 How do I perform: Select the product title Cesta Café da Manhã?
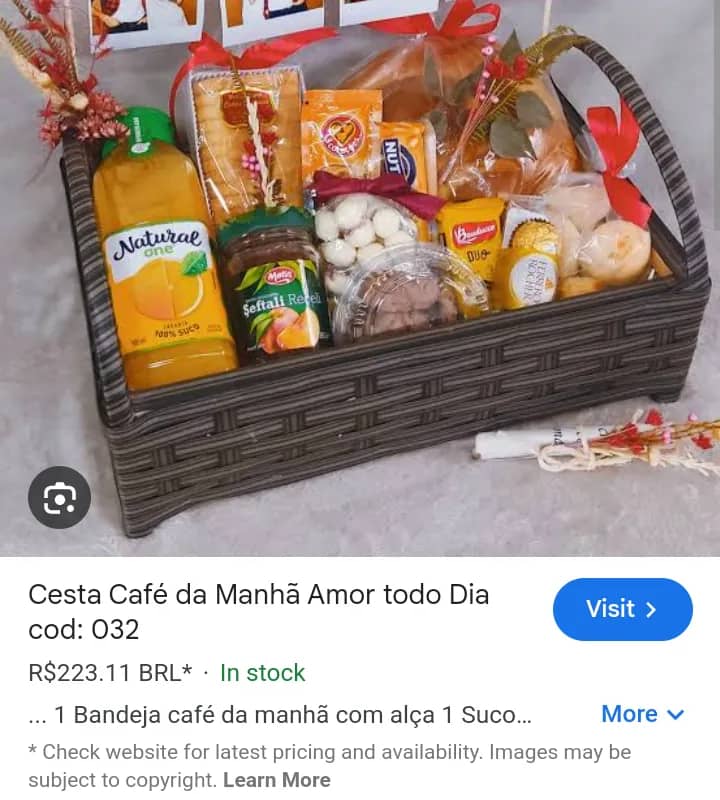tap(258, 594)
